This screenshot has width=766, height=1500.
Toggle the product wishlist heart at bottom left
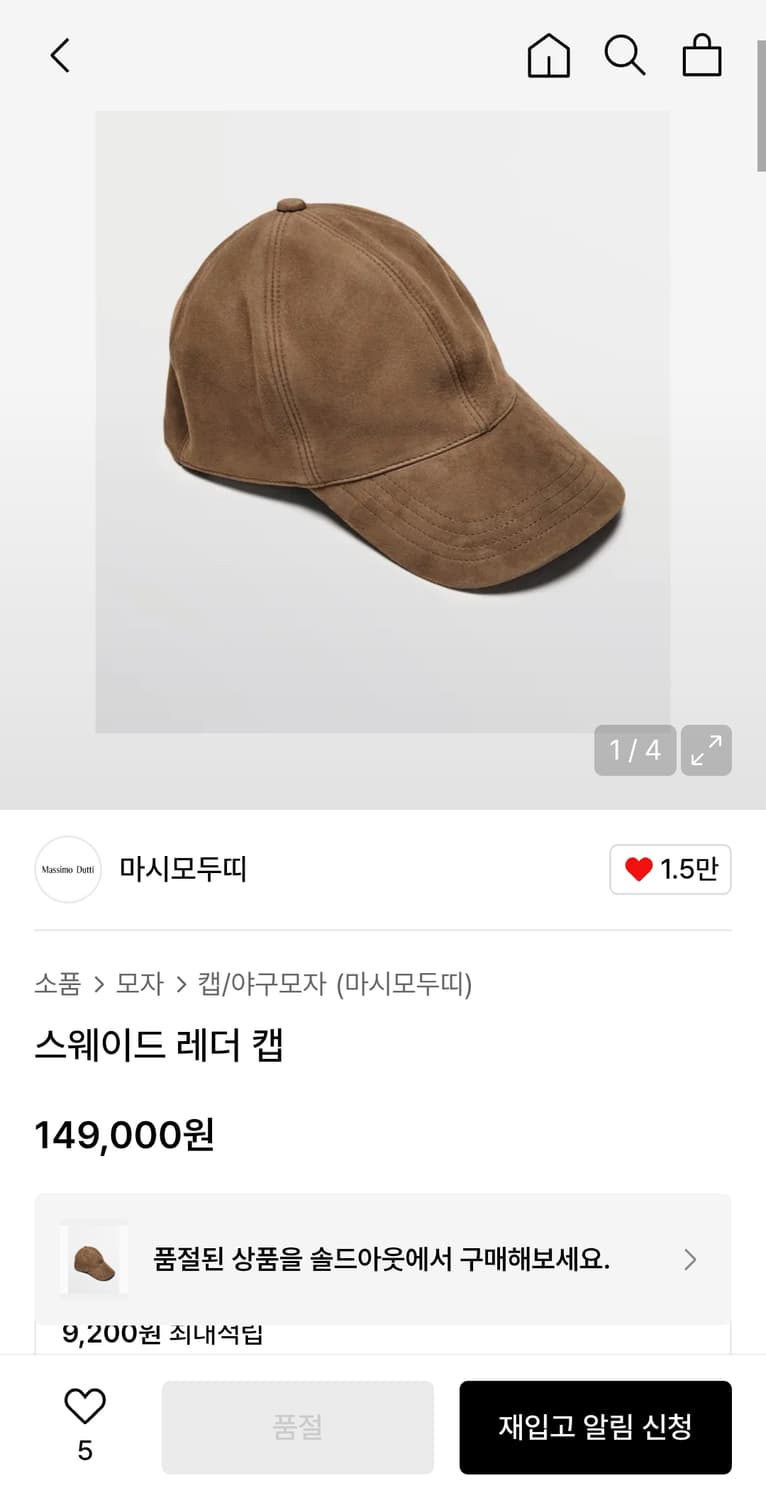85,1412
